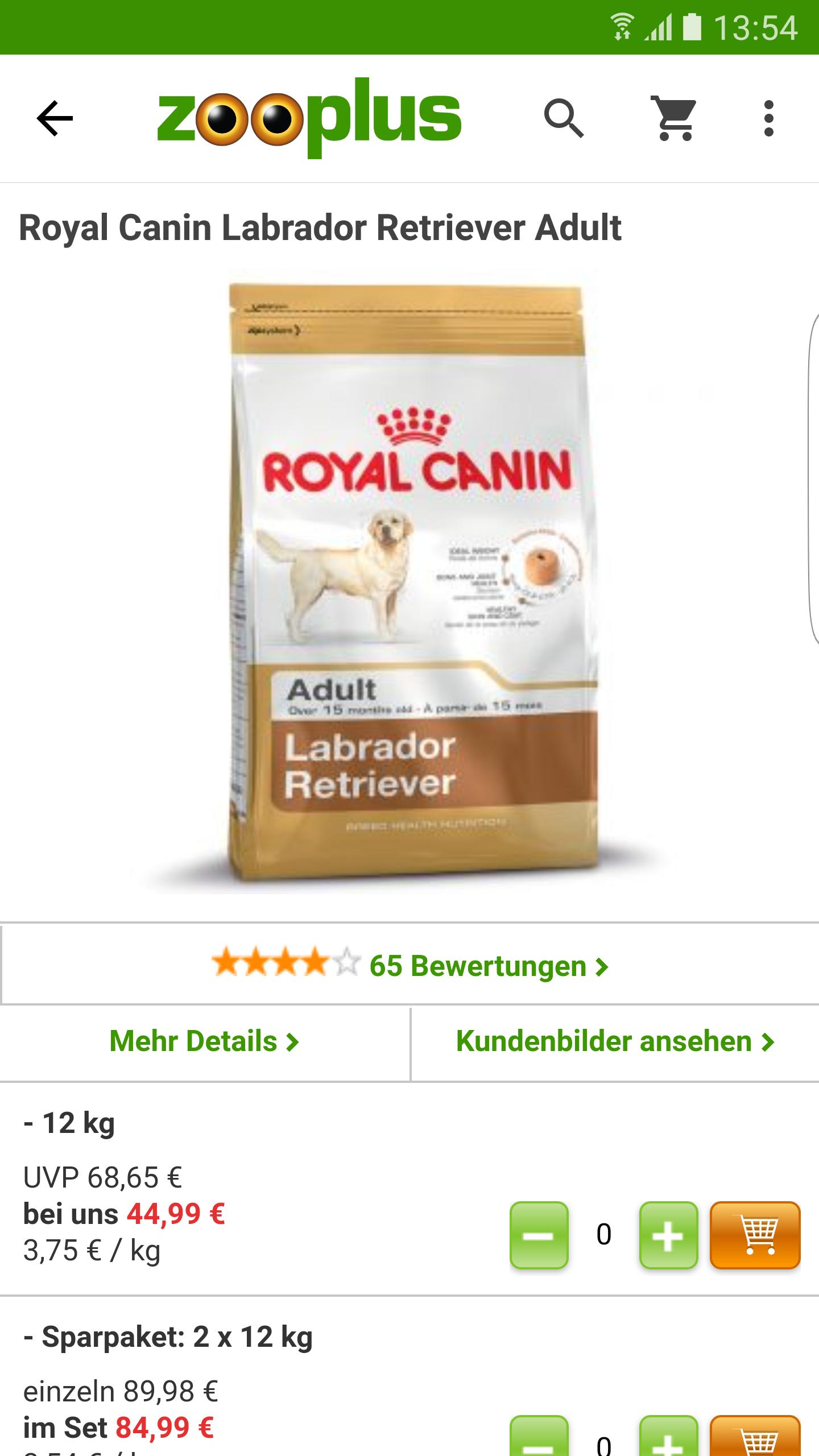Decrease the 12 kg quantity with minus

(x=539, y=1235)
